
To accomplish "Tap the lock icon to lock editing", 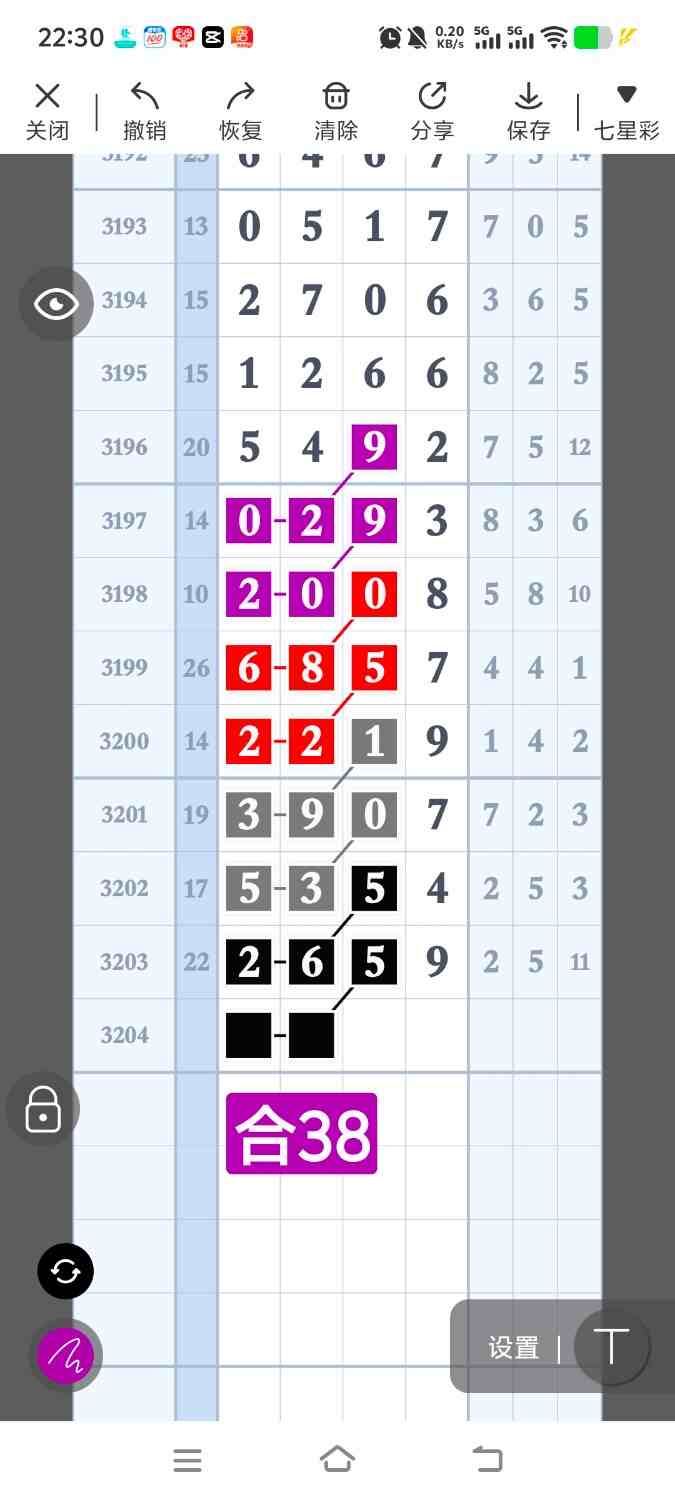I will pyautogui.click(x=43, y=1109).
